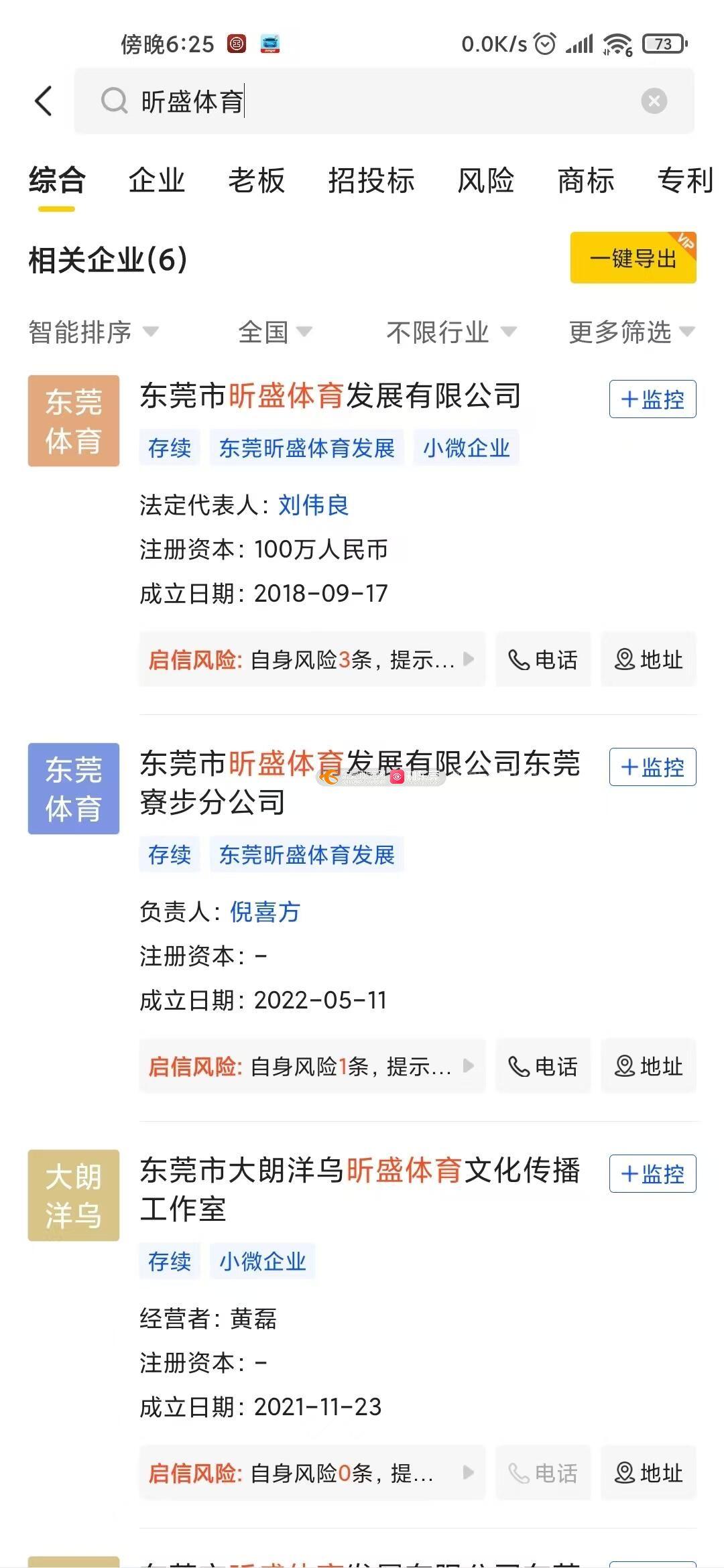Switch to the 商标 tab
Viewport: 724px width, 1568px height.
586,181
